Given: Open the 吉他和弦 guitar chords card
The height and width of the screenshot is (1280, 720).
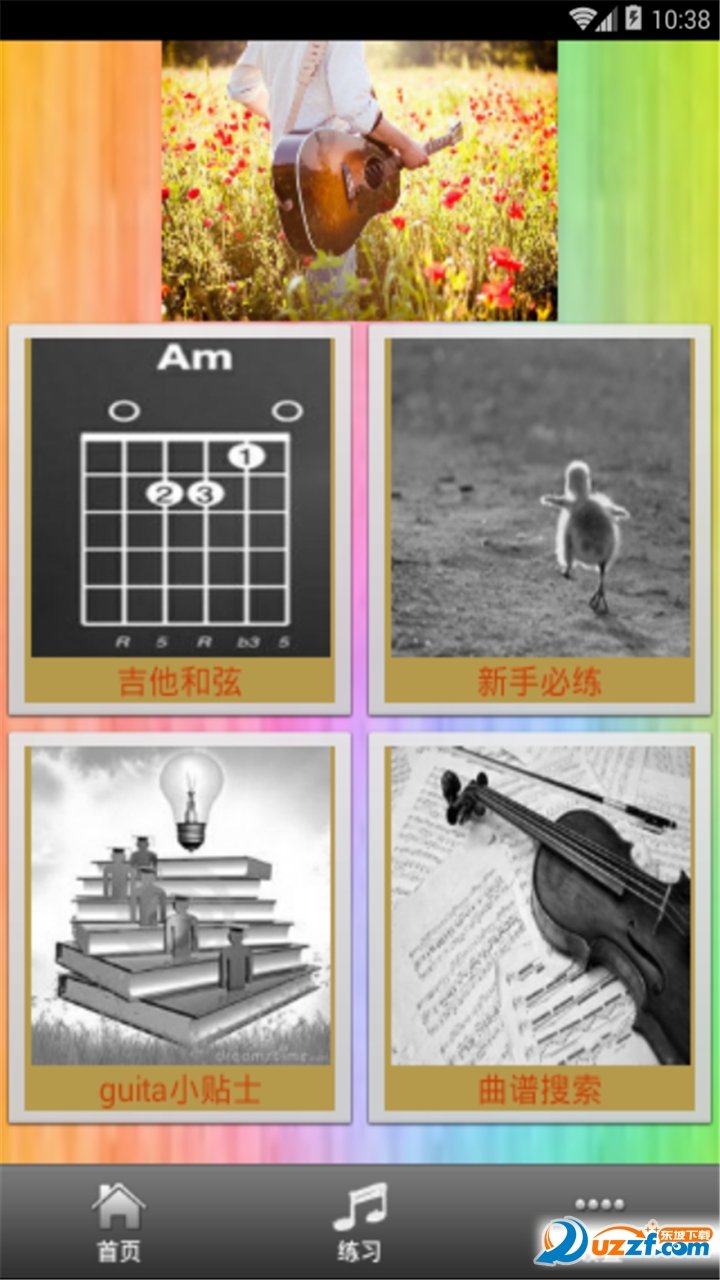Looking at the screenshot, I should coord(180,518).
